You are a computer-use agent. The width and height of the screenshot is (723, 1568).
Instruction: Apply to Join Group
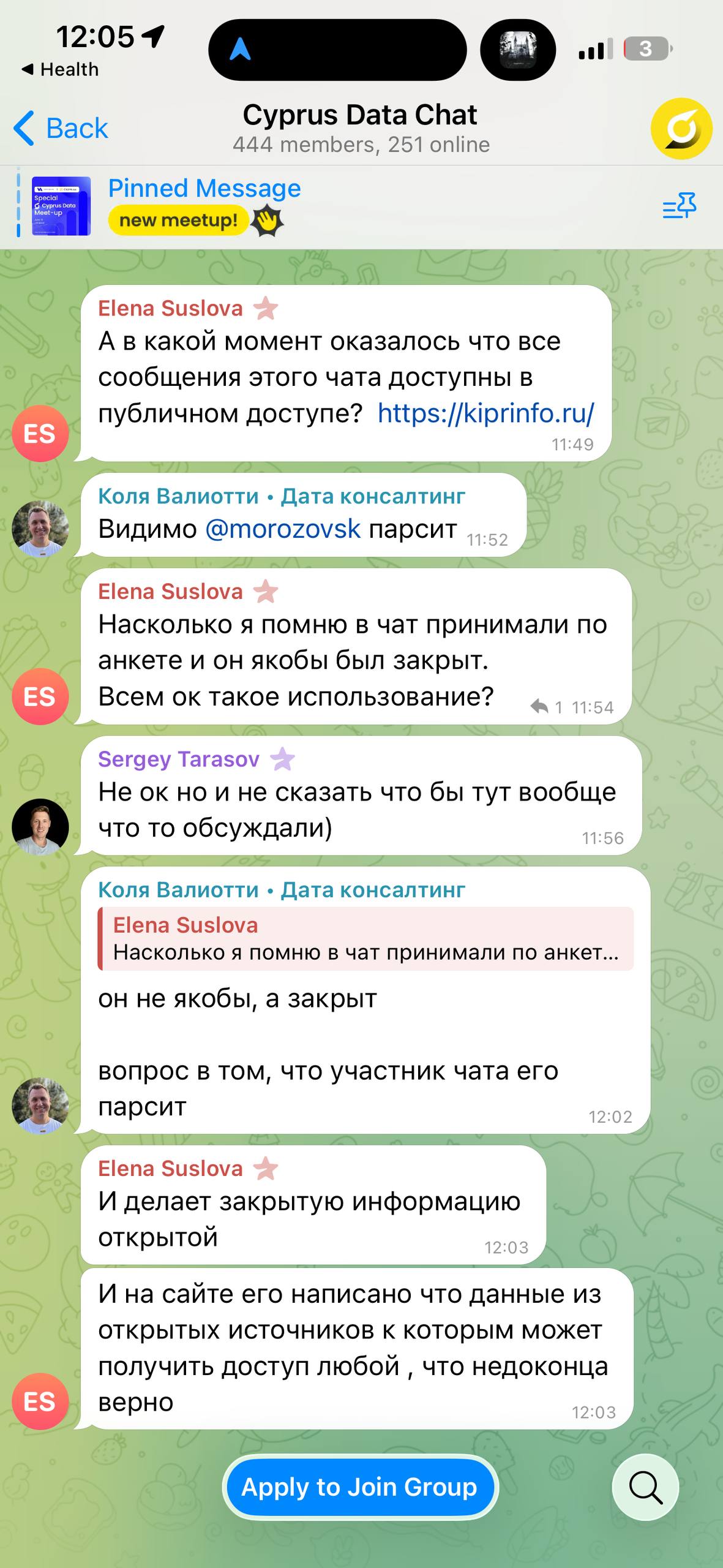click(360, 1487)
